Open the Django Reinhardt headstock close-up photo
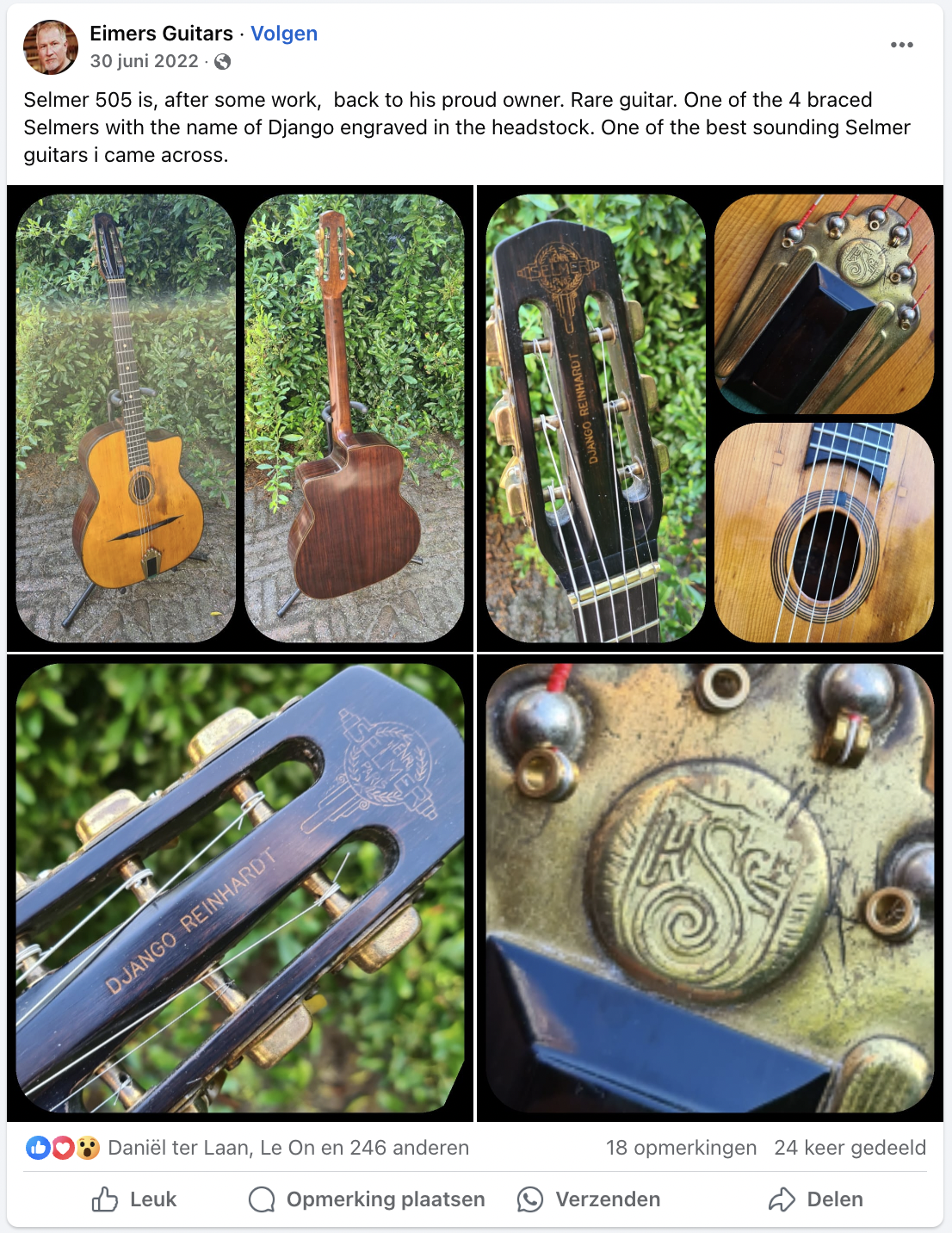 [x=240, y=888]
